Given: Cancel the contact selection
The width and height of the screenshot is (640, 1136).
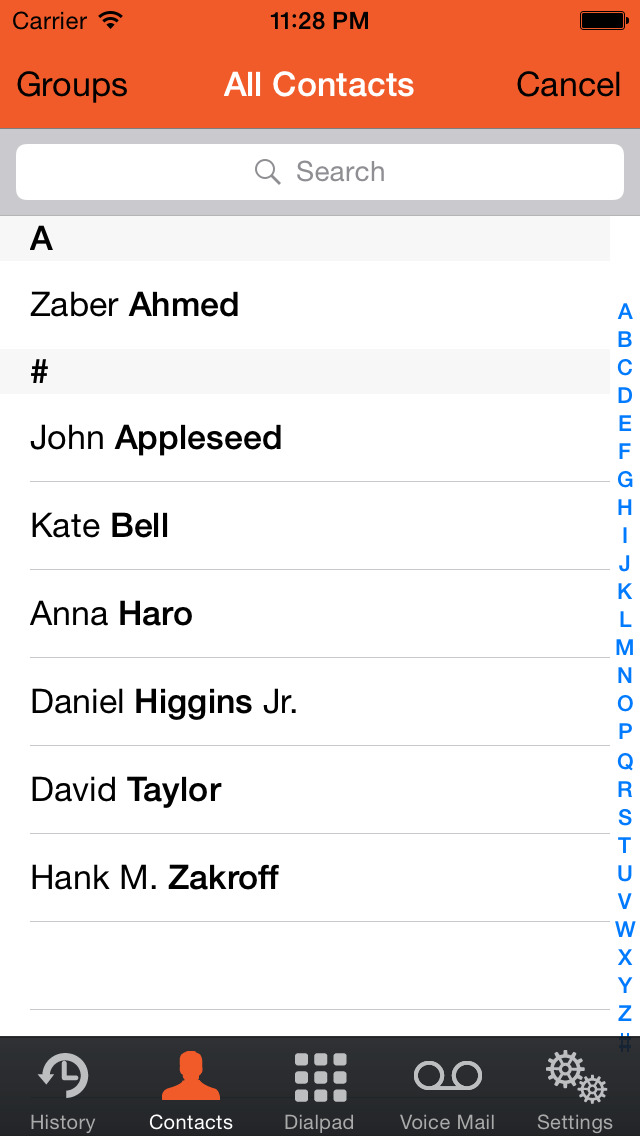Looking at the screenshot, I should (568, 85).
